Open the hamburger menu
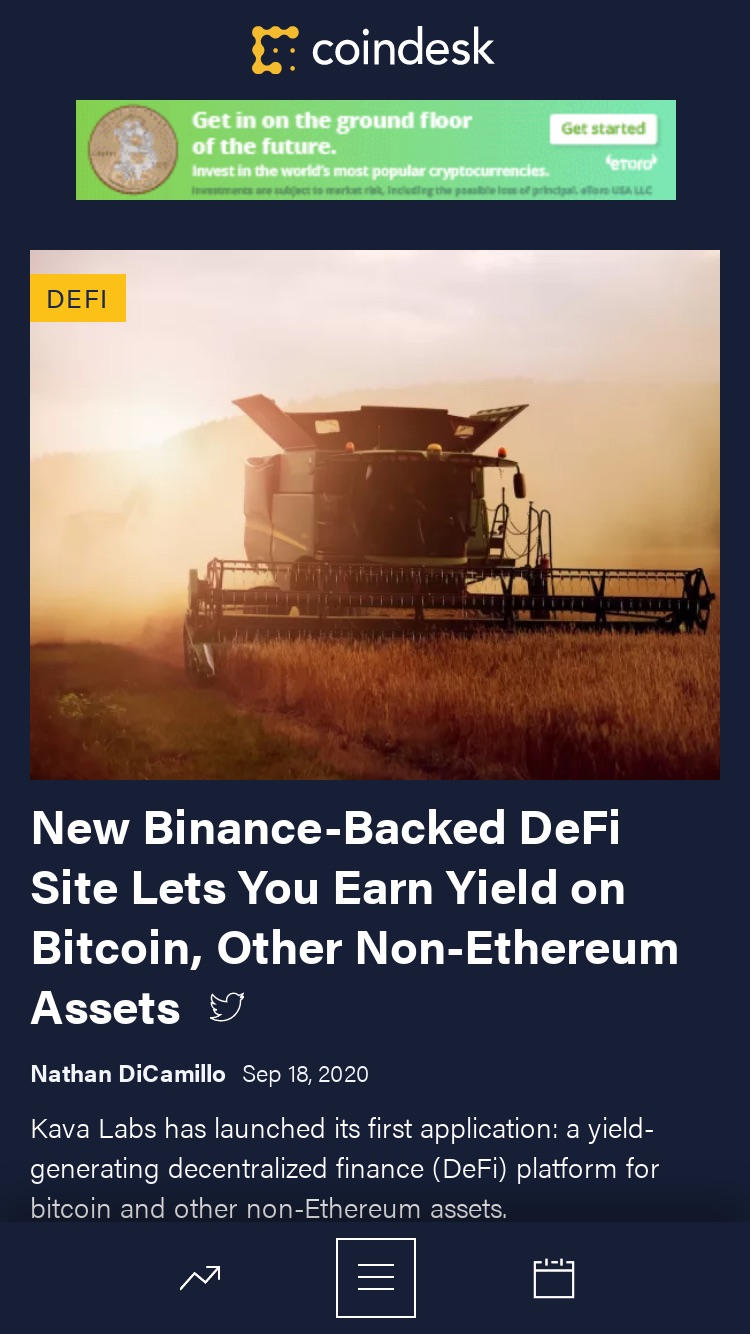Image resolution: width=750 pixels, height=1334 pixels. pyautogui.click(x=376, y=1278)
